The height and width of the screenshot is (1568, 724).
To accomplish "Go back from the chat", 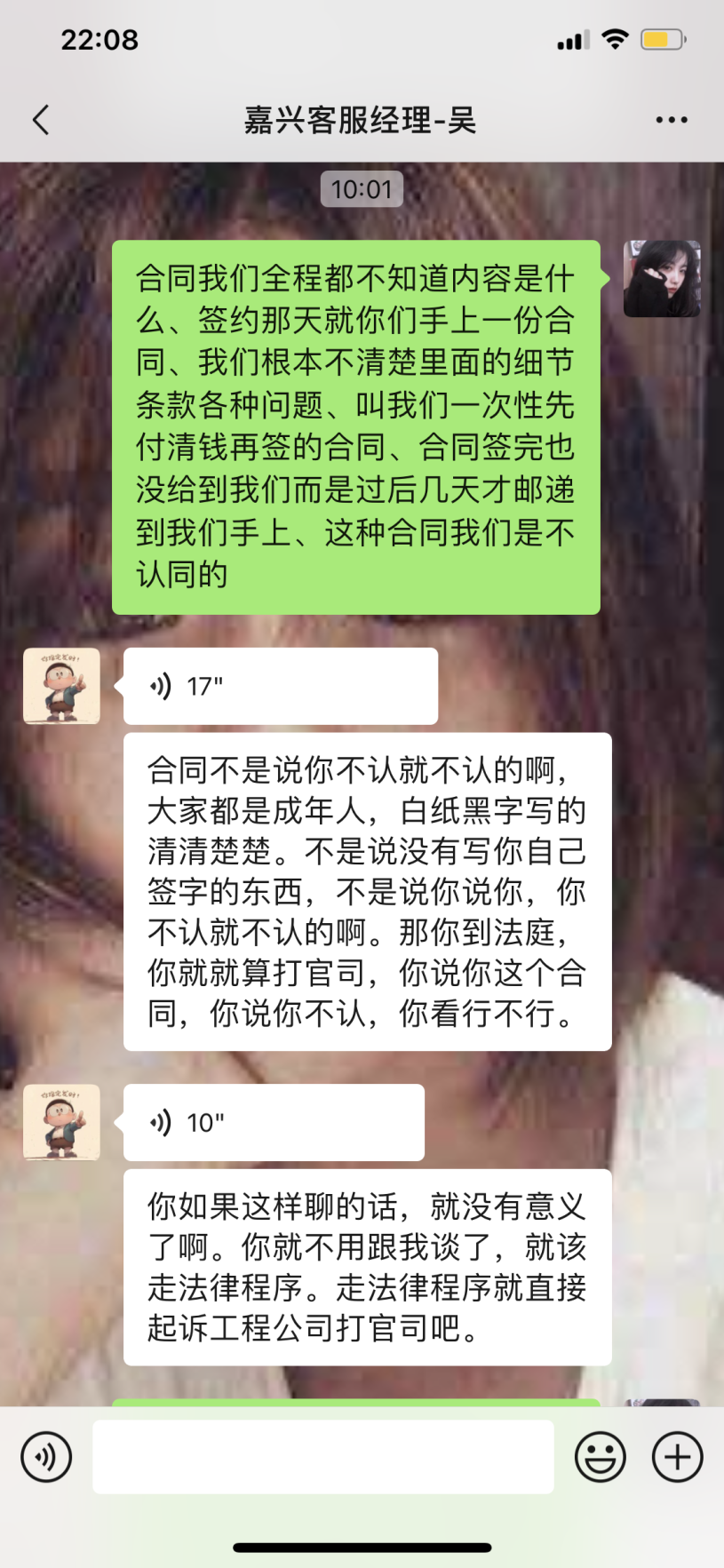I will [x=41, y=120].
